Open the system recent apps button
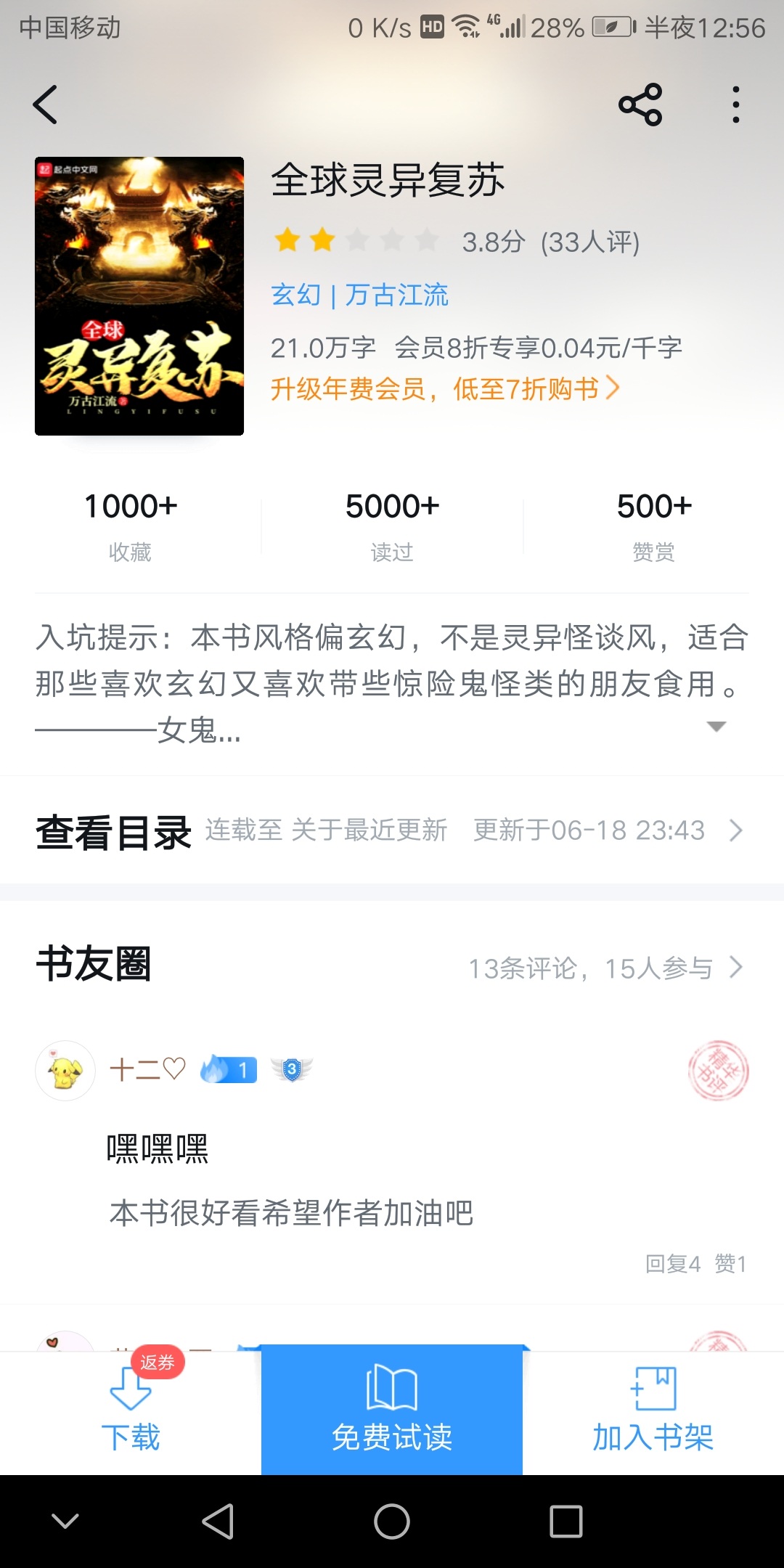 coord(566,1521)
